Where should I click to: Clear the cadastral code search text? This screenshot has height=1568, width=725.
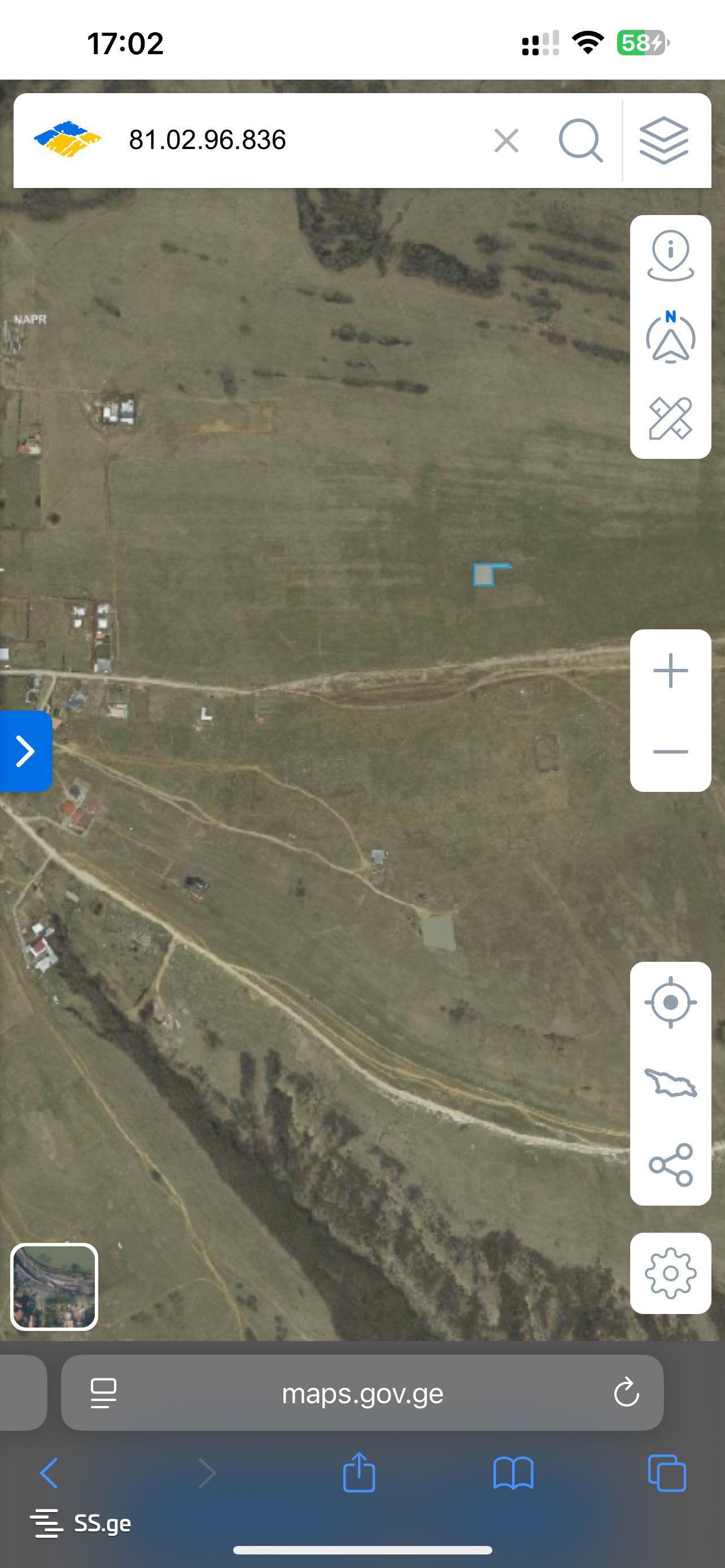point(506,141)
